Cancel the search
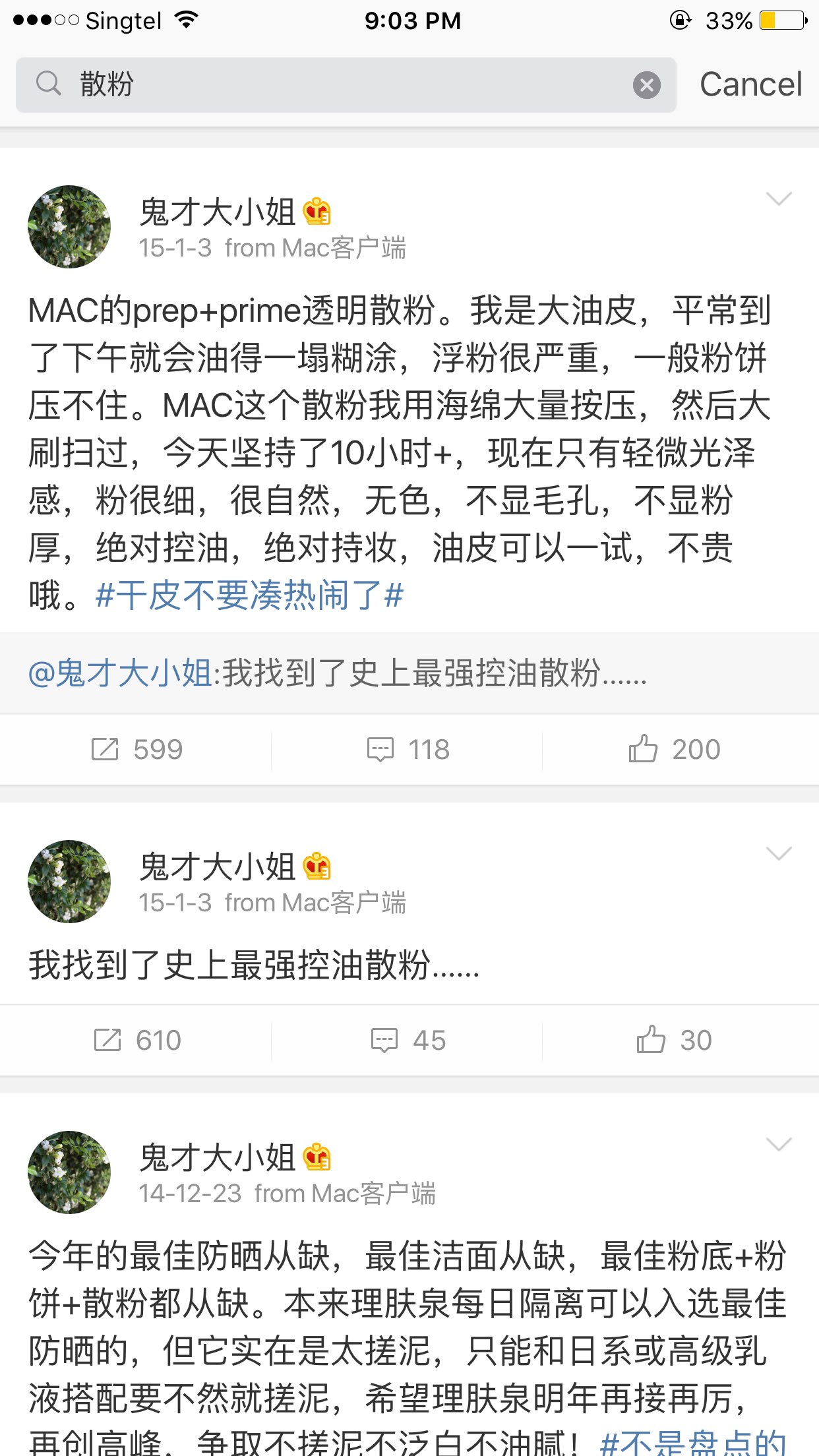The width and height of the screenshot is (819, 1456). (750, 84)
